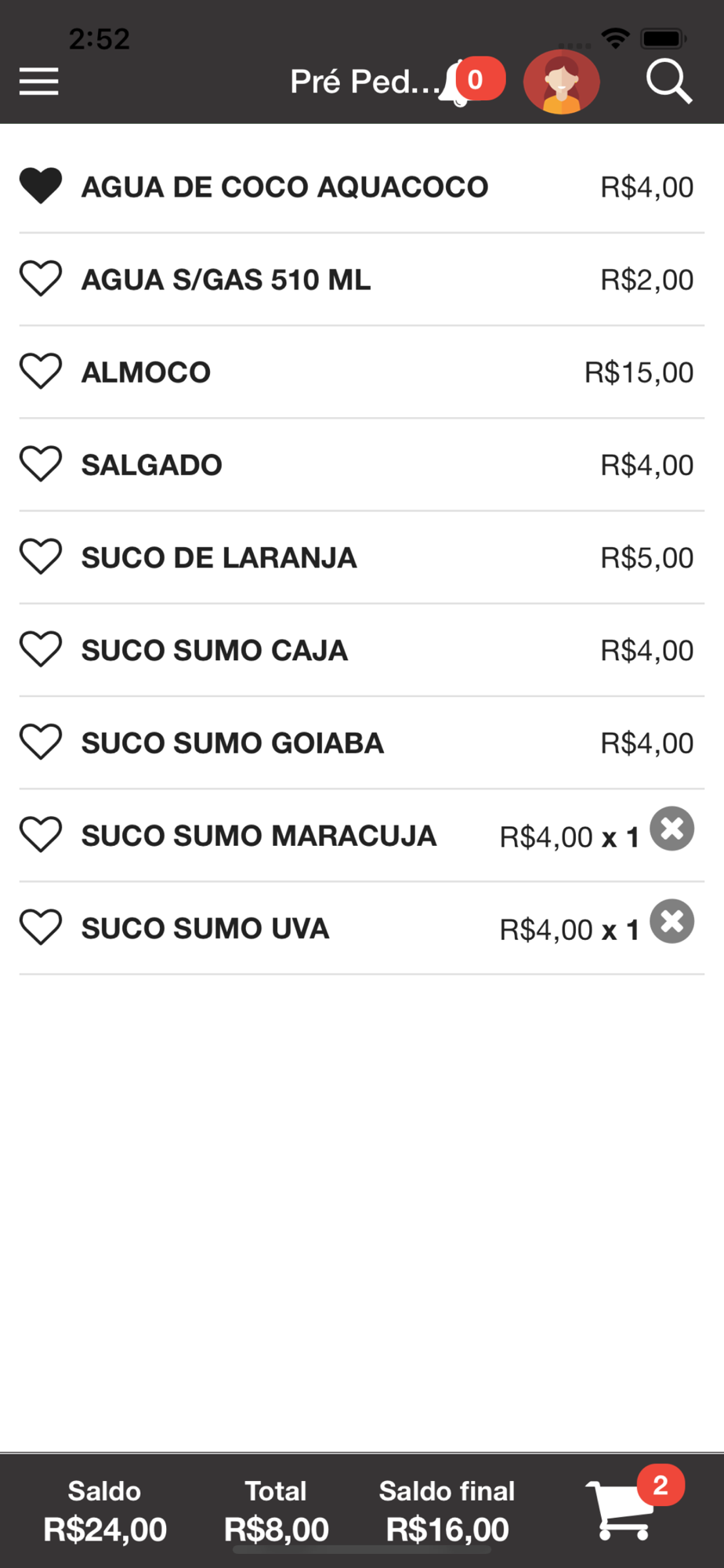Viewport: 724px width, 1568px height.
Task: Remove SUCO SUMO MARACUJA from the order
Action: point(672,829)
